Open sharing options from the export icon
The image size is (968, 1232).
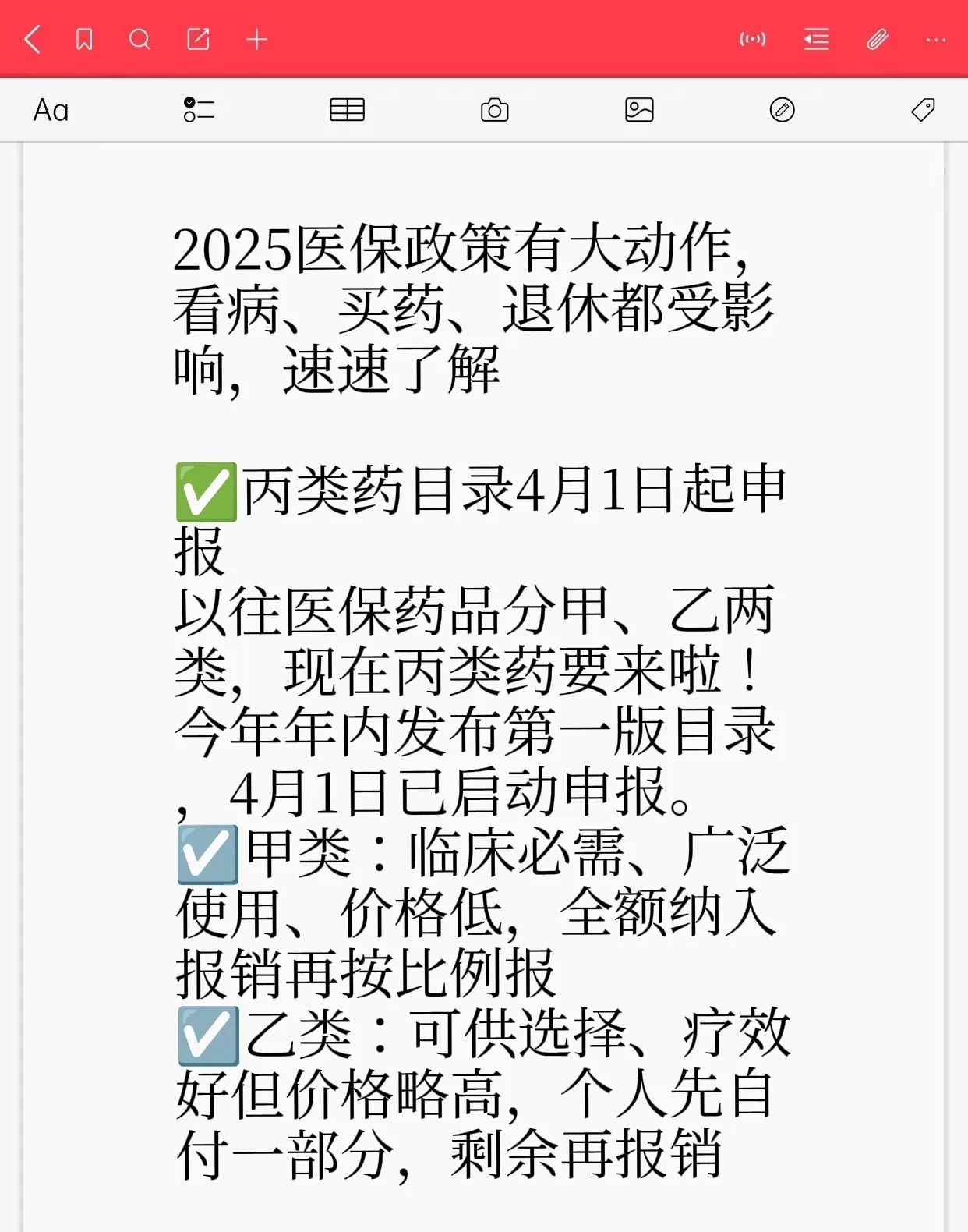[x=198, y=38]
